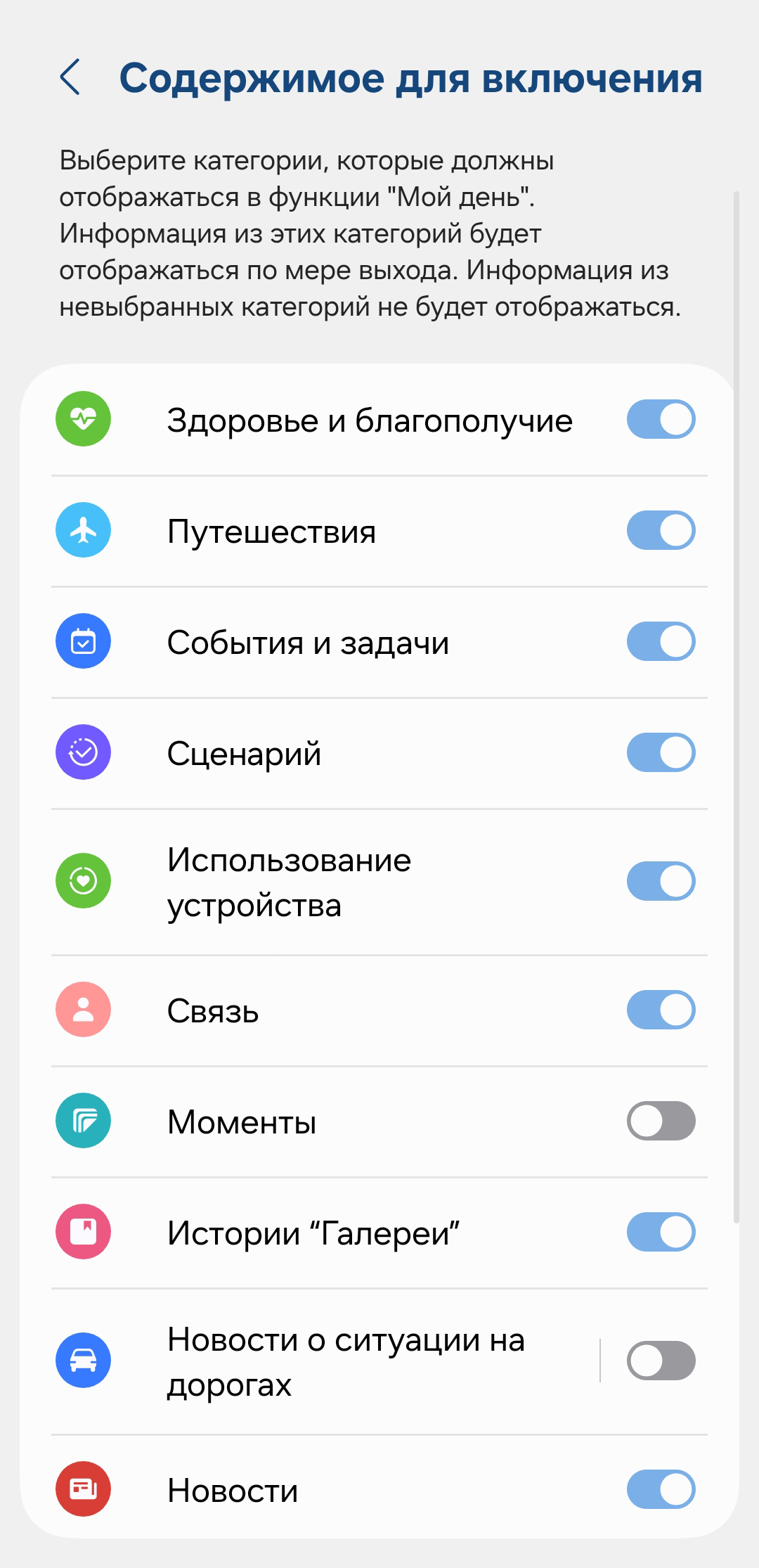Enable the Моменты toggle

pyautogui.click(x=661, y=1121)
